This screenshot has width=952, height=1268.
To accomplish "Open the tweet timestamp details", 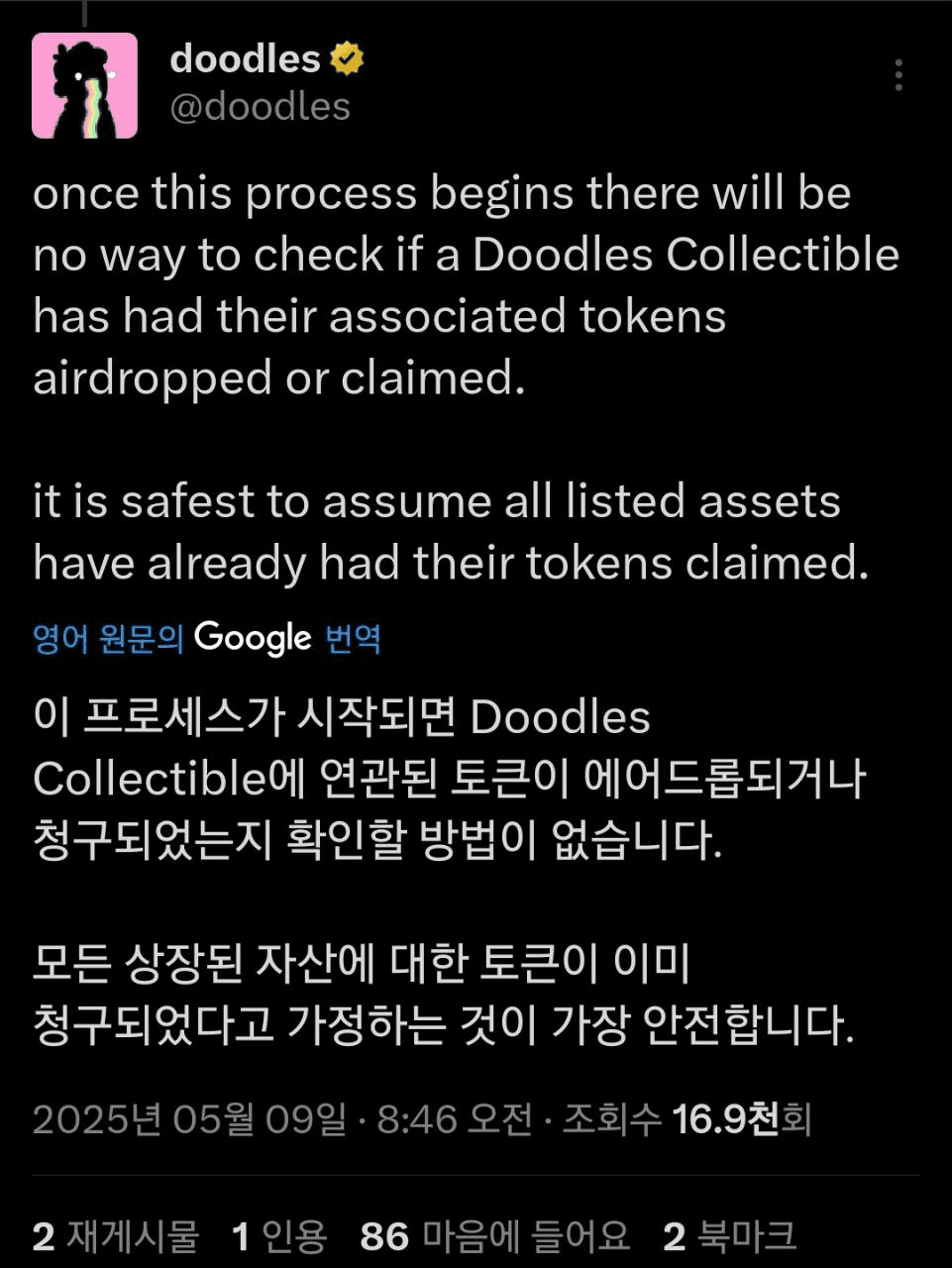I will pos(282,1119).
